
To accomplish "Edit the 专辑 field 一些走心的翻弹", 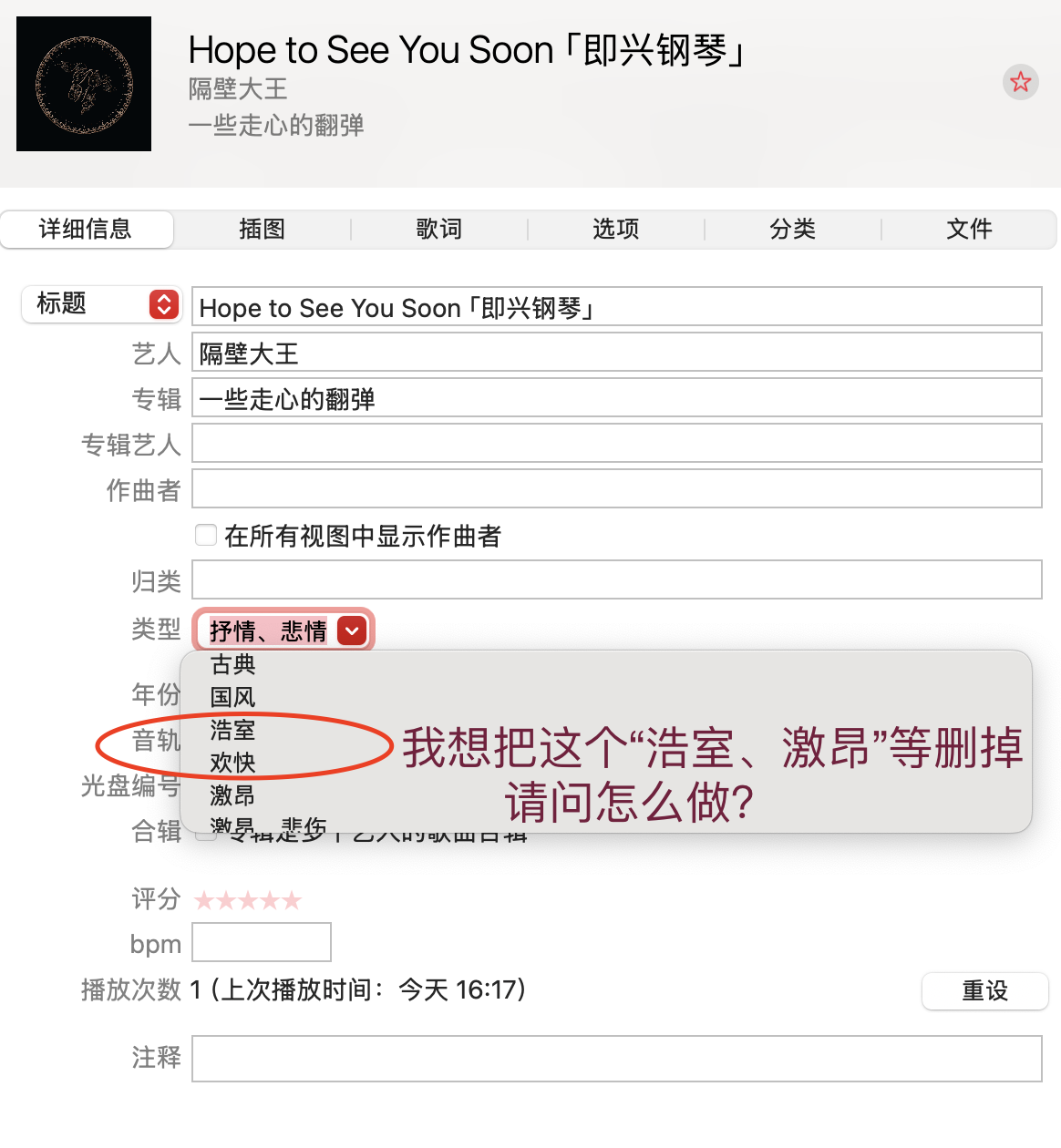I will pos(616,398).
